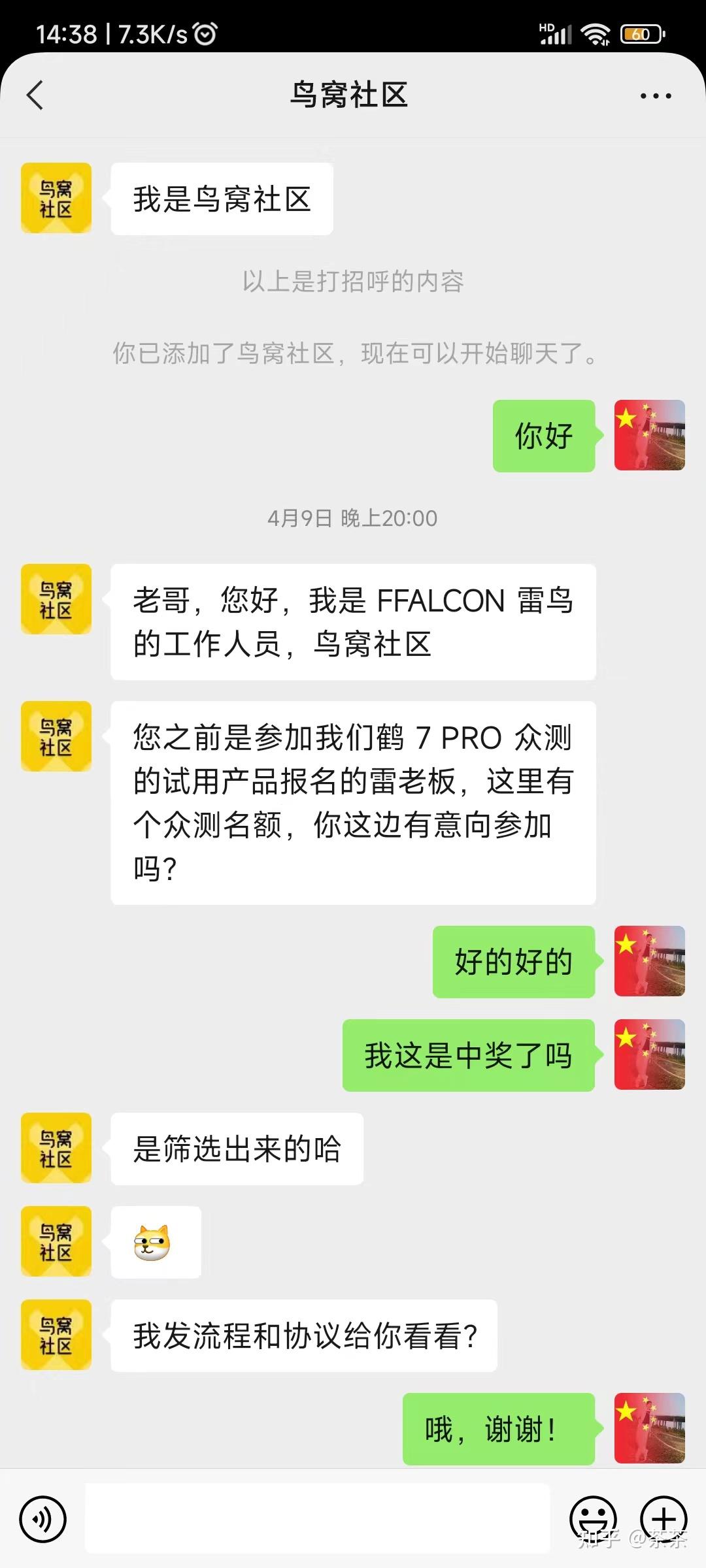
Task: Tap the 好的好的 green bubble
Action: (514, 960)
